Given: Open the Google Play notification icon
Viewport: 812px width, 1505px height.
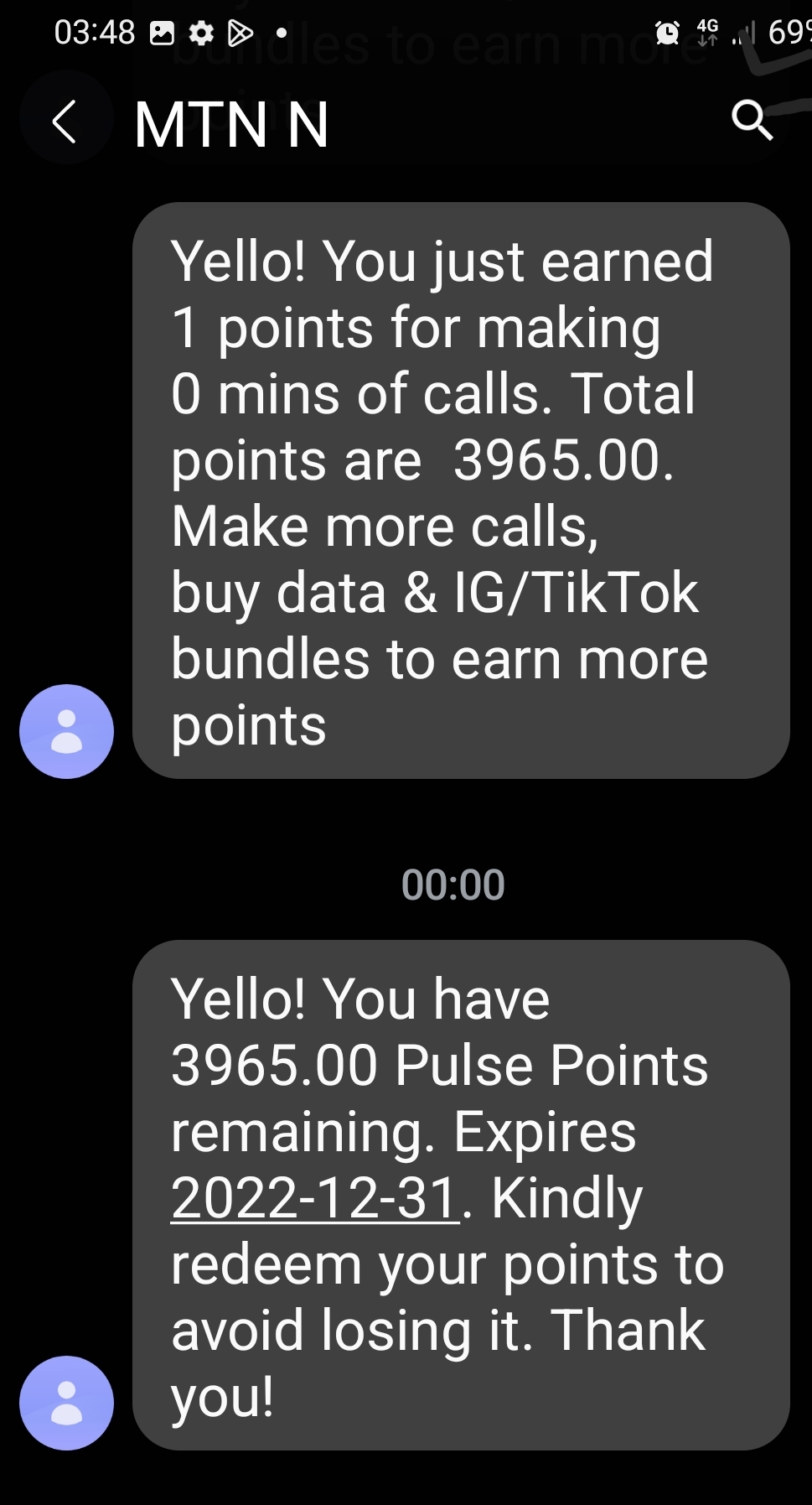Looking at the screenshot, I should [x=241, y=32].
